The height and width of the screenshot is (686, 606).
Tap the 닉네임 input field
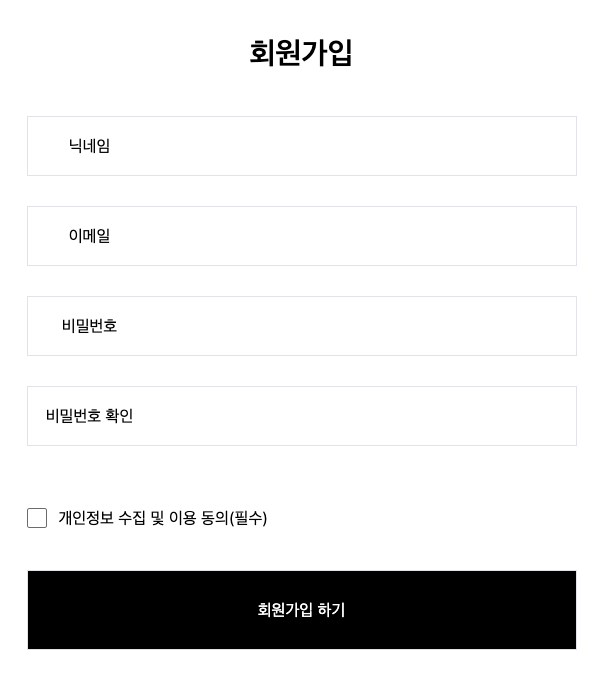point(301,146)
